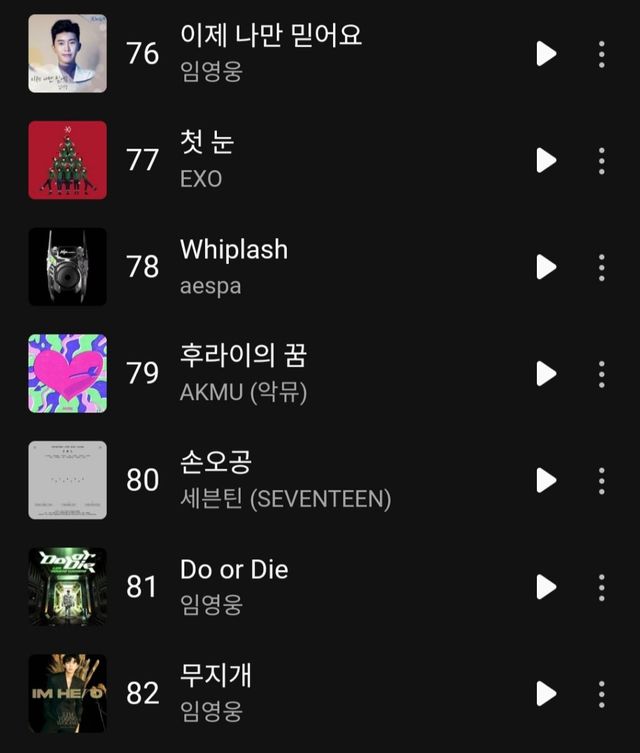Viewport: 640px width, 753px height.
Task: Play 후라이의 꿈 by AKMU
Action: click(x=546, y=373)
